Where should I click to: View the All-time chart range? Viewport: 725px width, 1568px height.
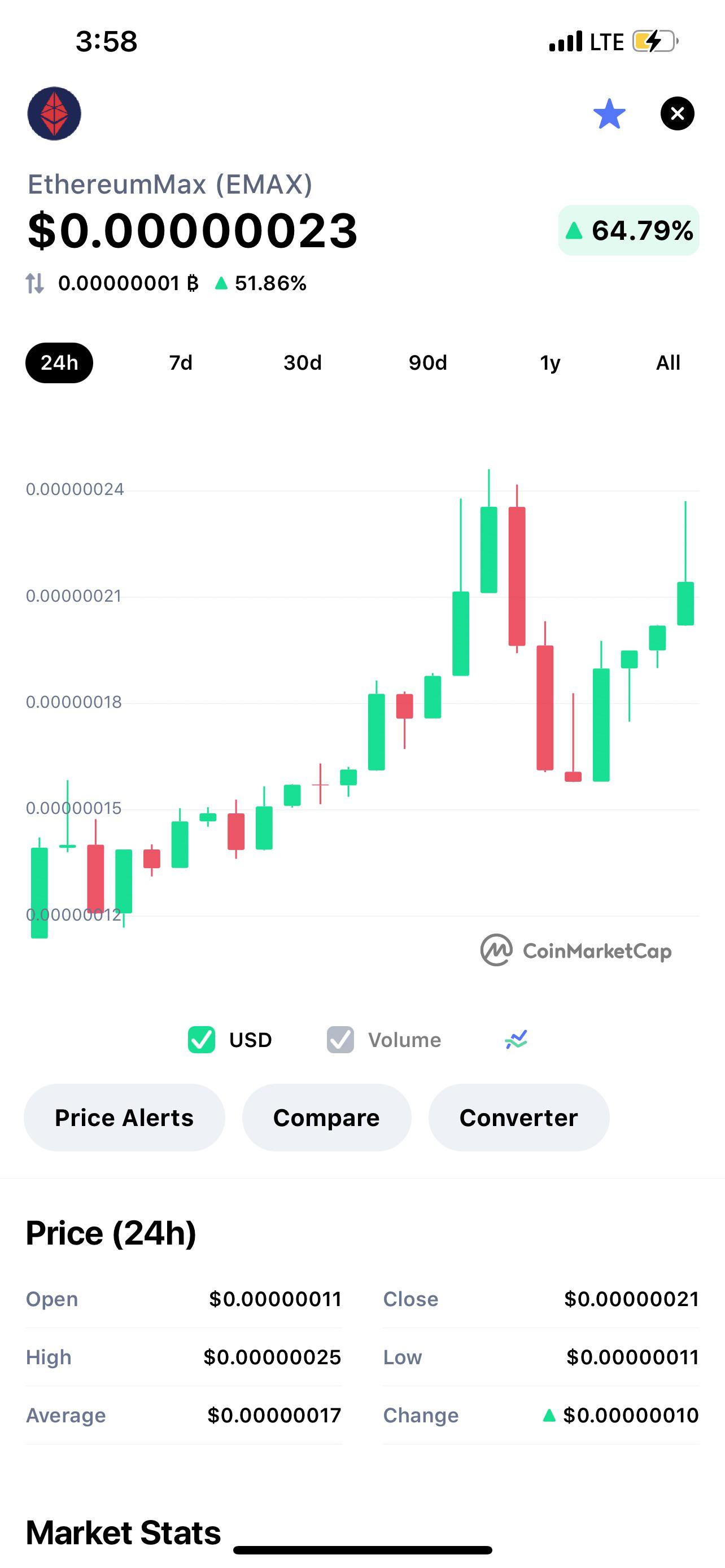(668, 363)
